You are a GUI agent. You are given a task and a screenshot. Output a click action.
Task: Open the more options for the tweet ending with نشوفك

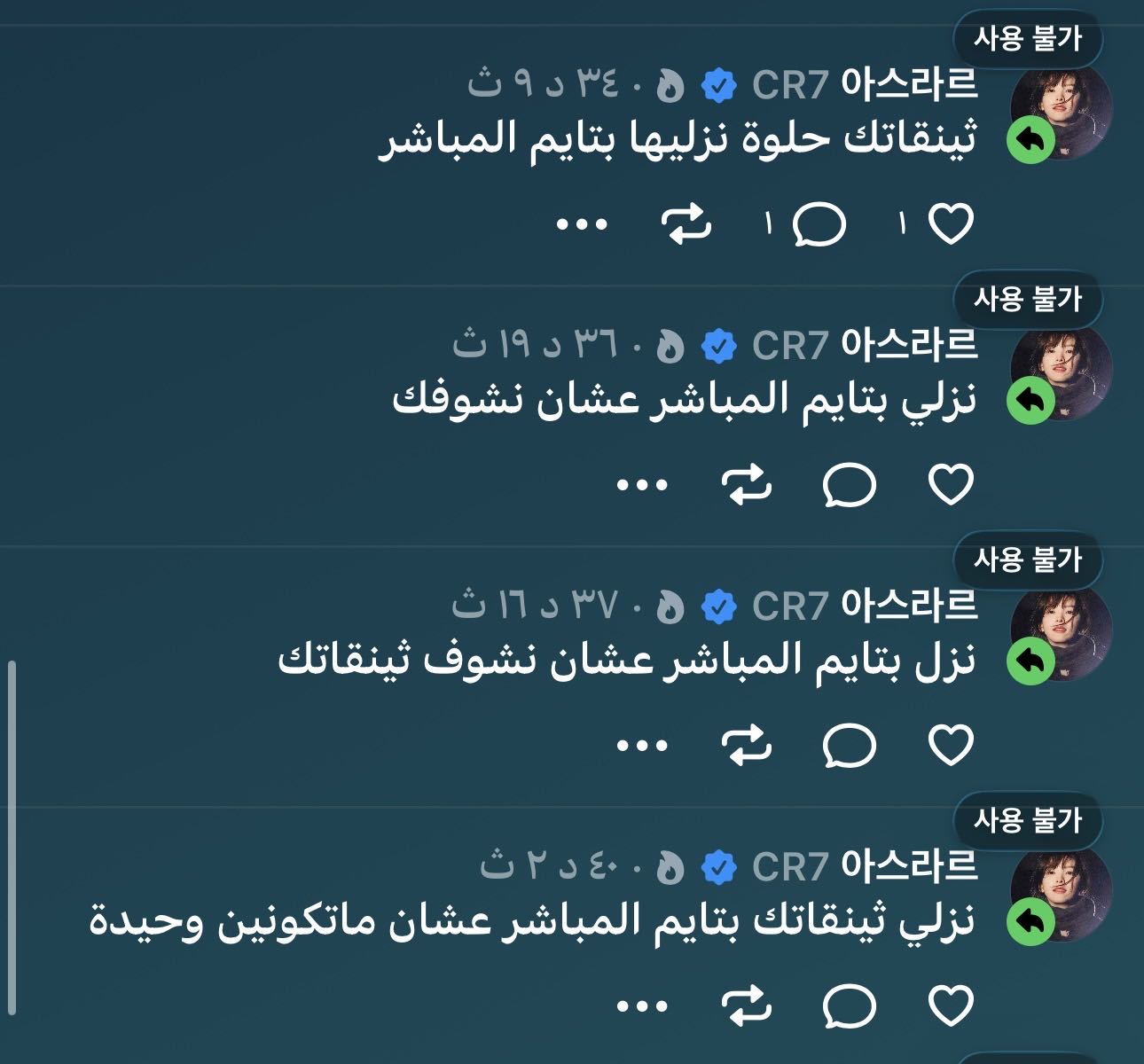(x=641, y=485)
